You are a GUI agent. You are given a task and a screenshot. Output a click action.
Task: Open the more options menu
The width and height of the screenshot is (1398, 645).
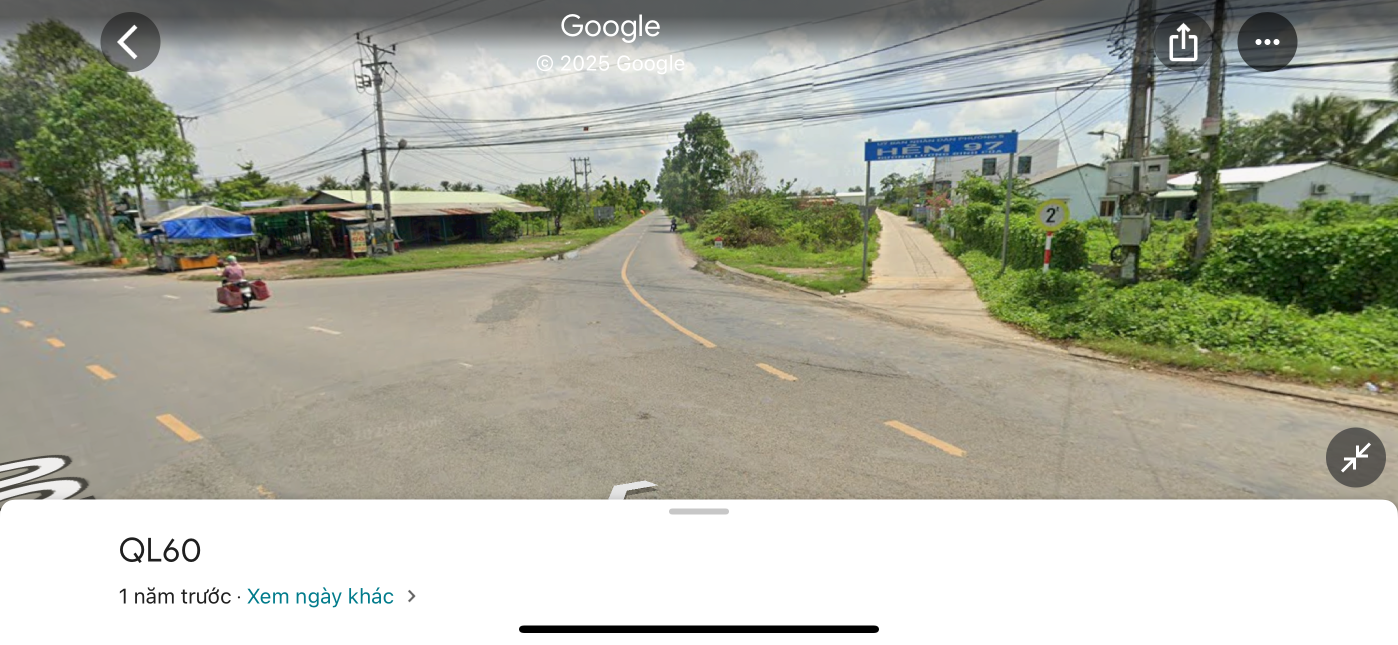point(1267,42)
